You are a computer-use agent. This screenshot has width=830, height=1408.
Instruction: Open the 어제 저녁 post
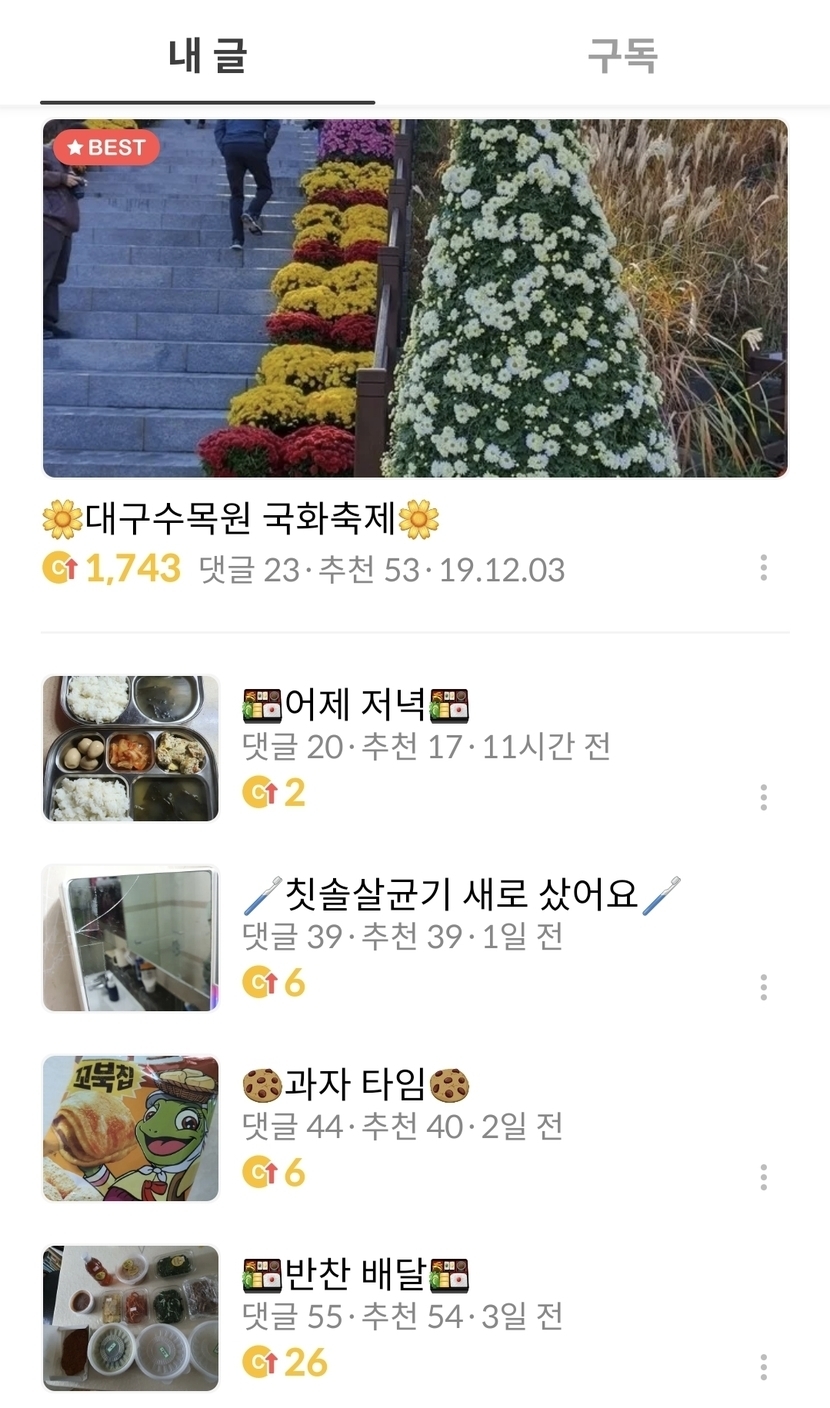click(x=355, y=706)
